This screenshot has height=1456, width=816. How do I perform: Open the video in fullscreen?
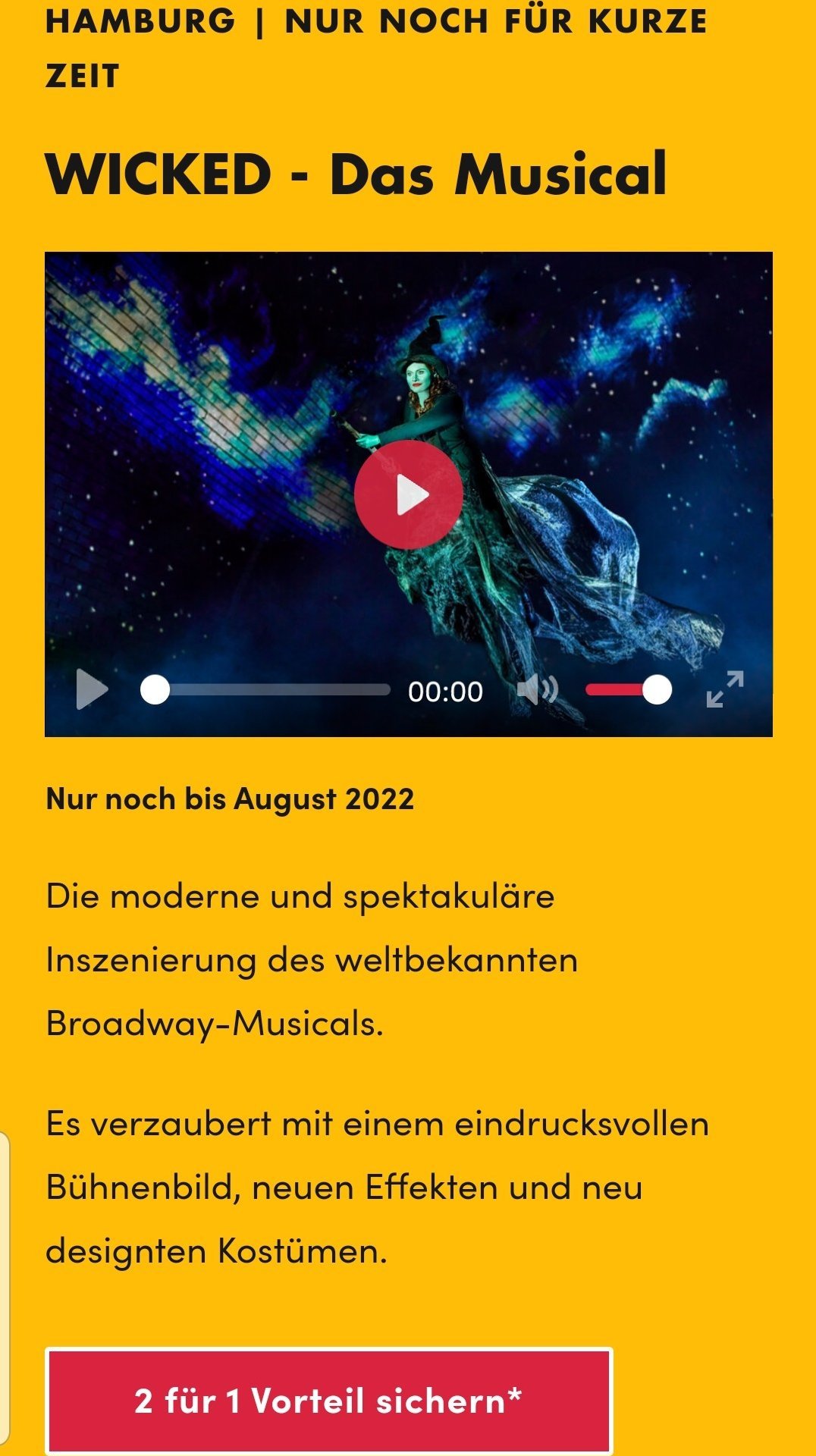point(725,689)
